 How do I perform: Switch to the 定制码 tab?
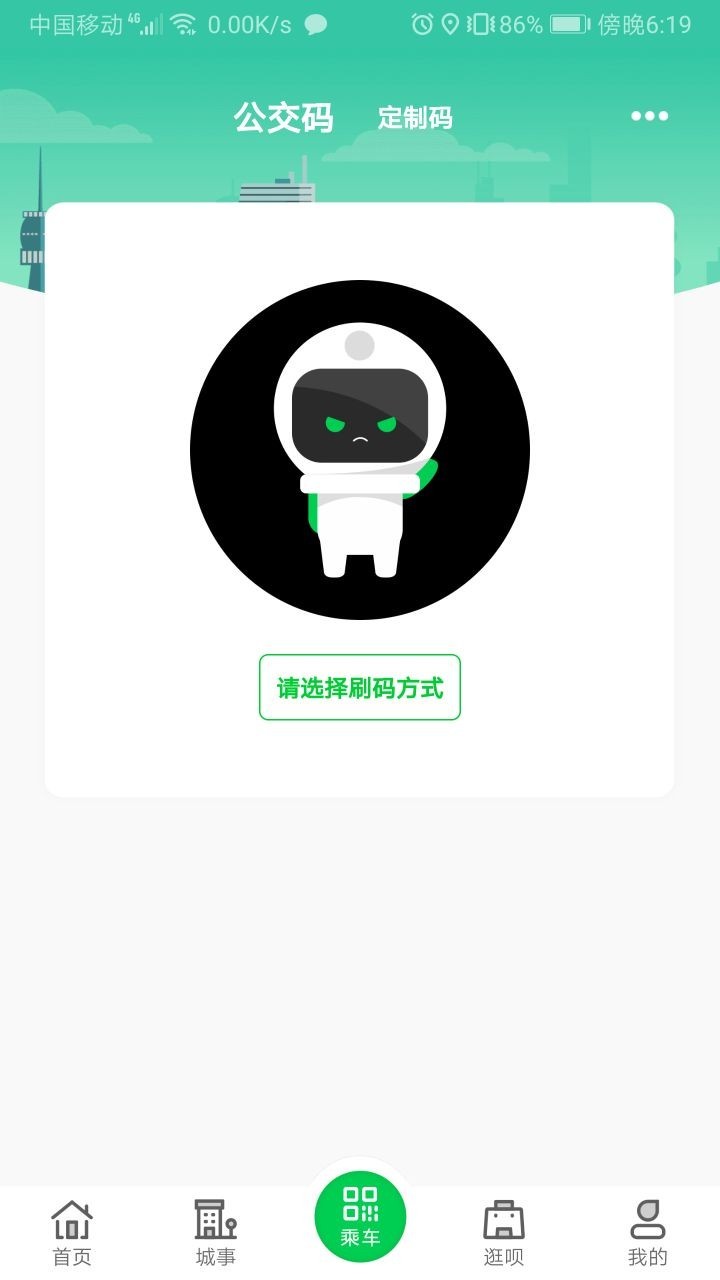click(415, 117)
